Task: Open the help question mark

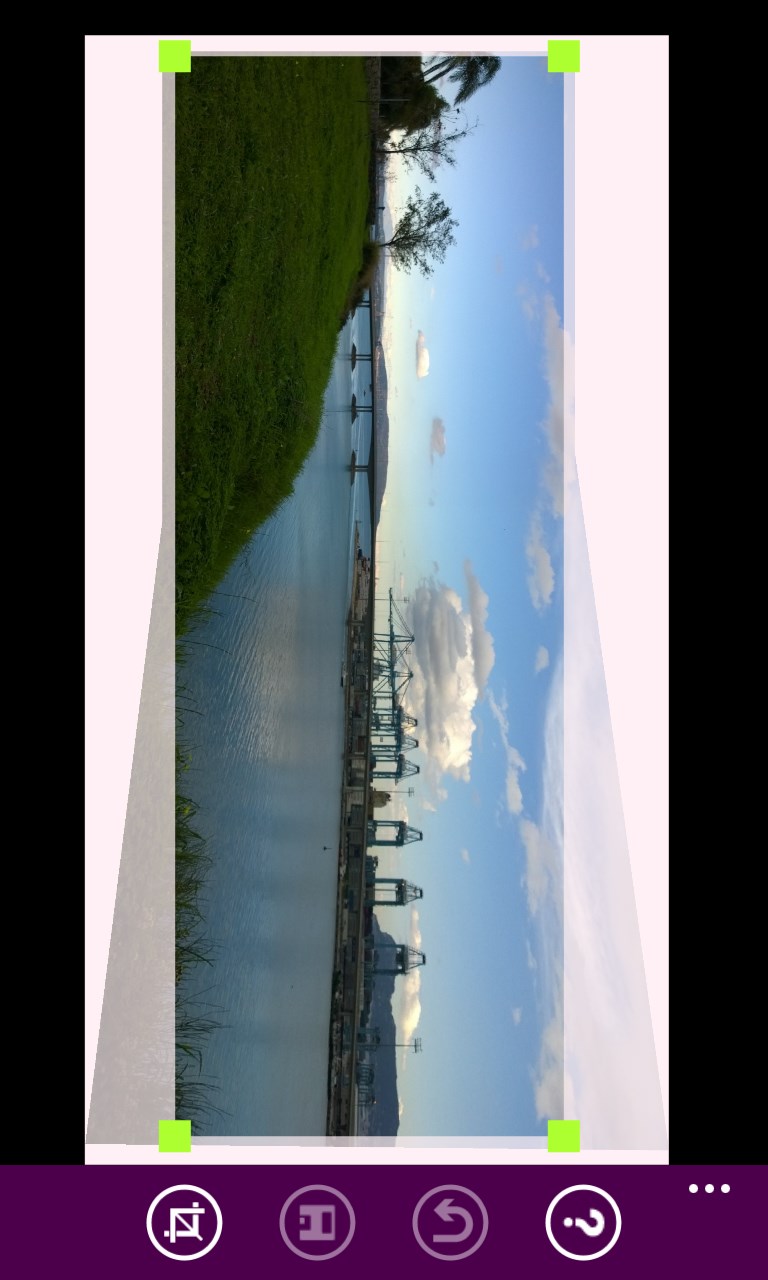Action: [583, 1222]
